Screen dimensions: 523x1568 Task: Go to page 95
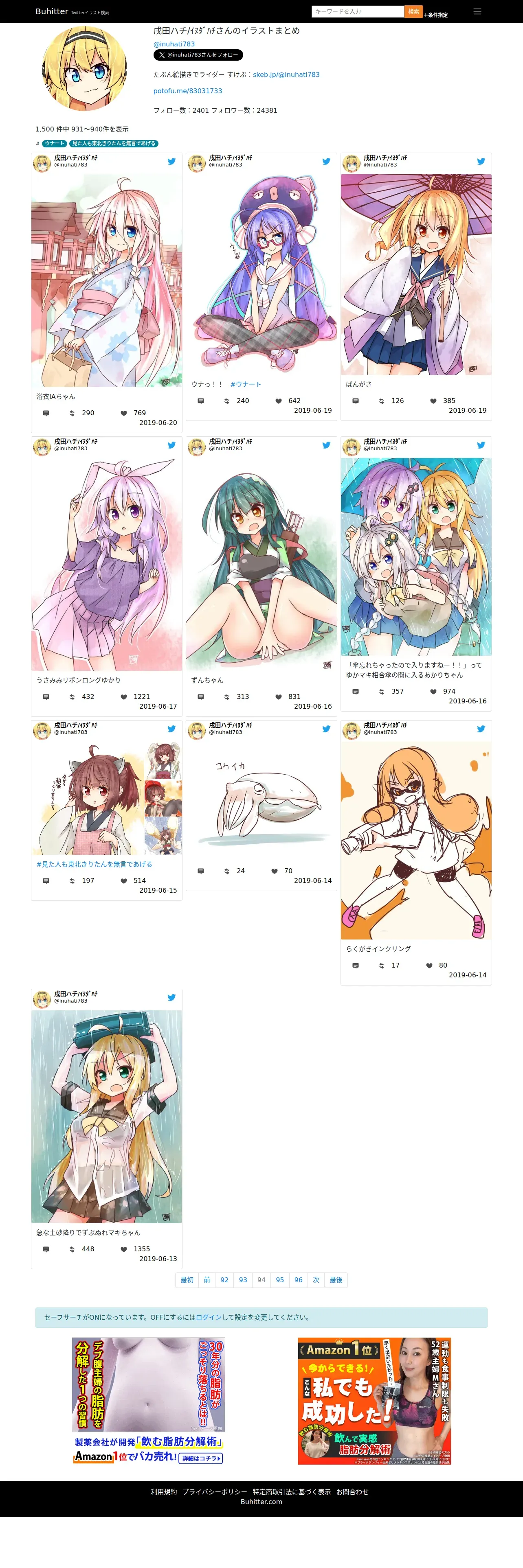[279, 1280]
